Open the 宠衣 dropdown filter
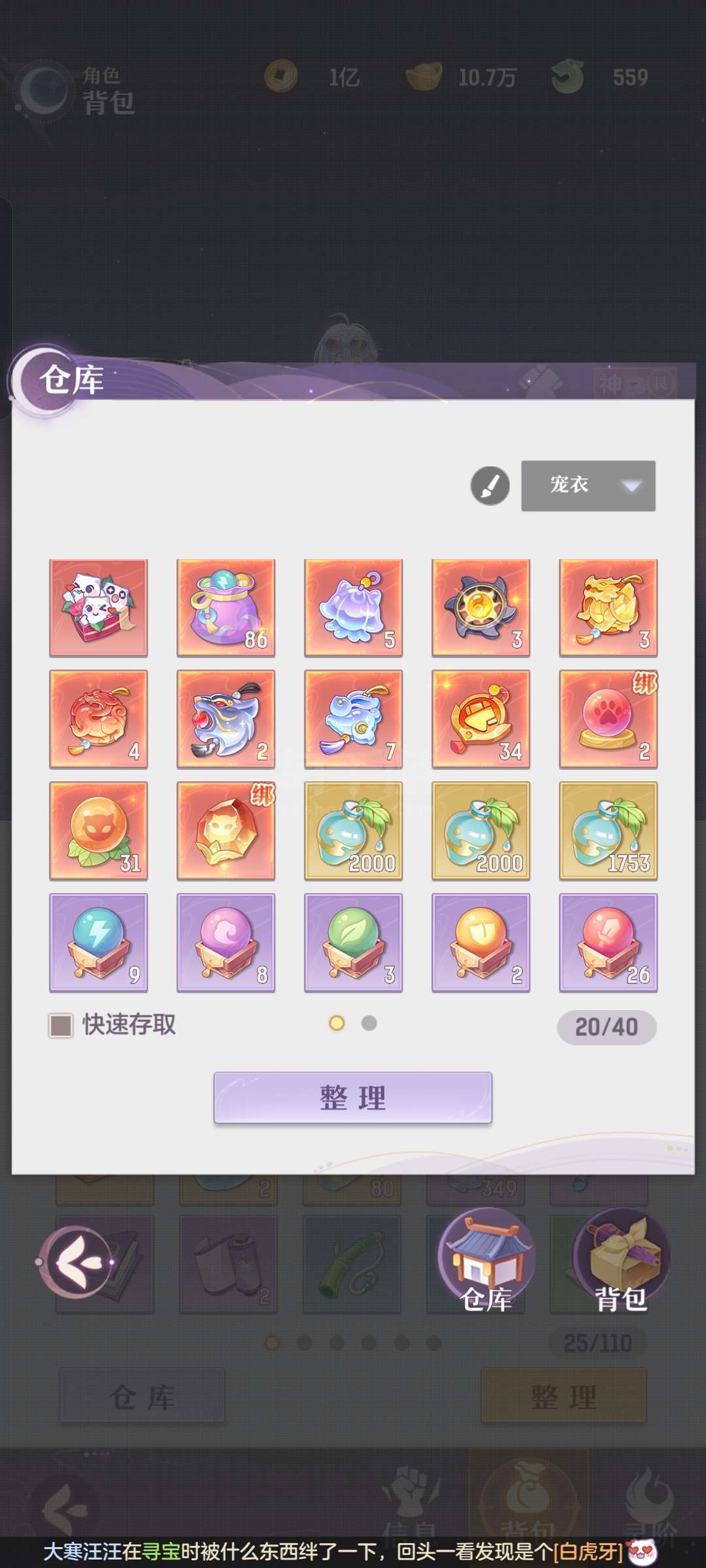This screenshot has height=1568, width=706. pyautogui.click(x=588, y=485)
